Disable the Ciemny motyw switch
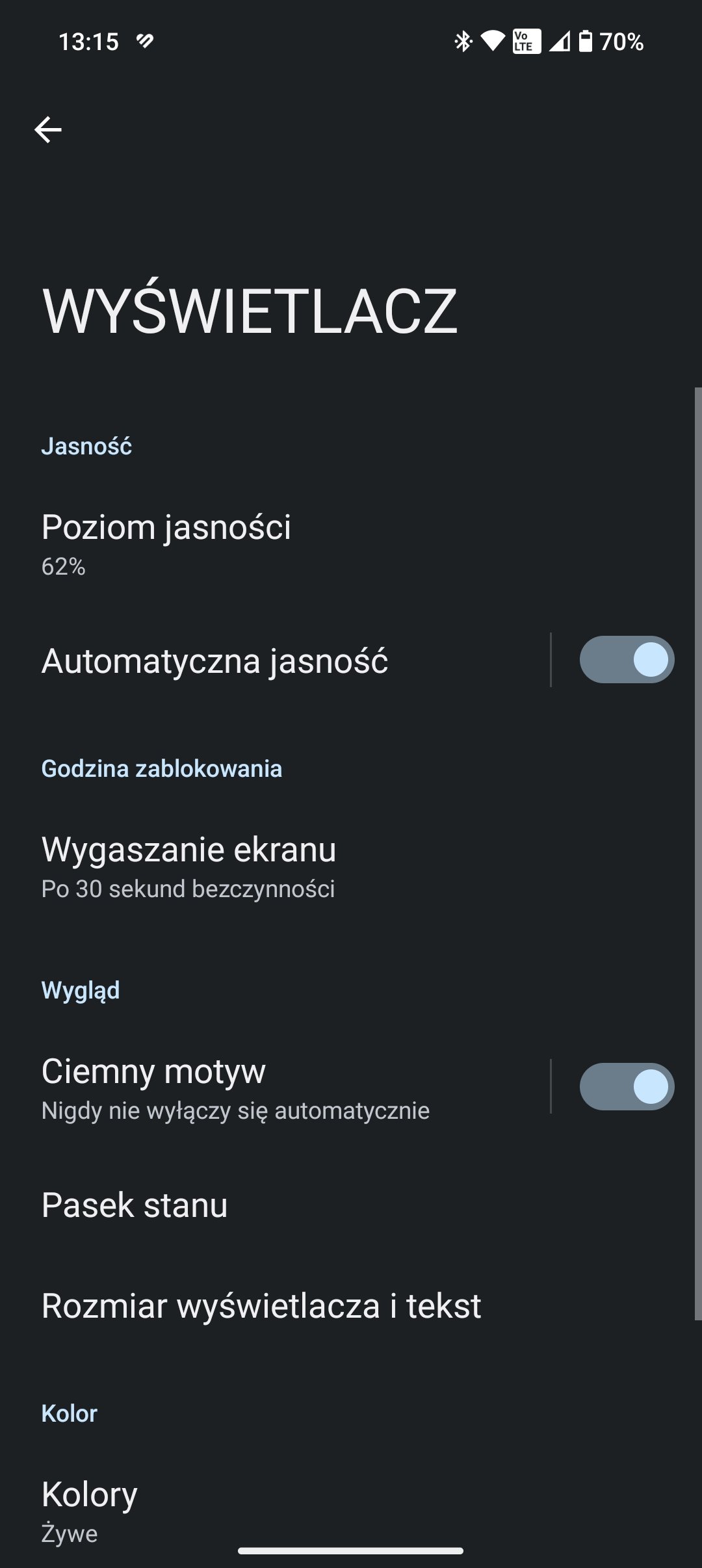This screenshot has height=1568, width=702. [x=627, y=1086]
